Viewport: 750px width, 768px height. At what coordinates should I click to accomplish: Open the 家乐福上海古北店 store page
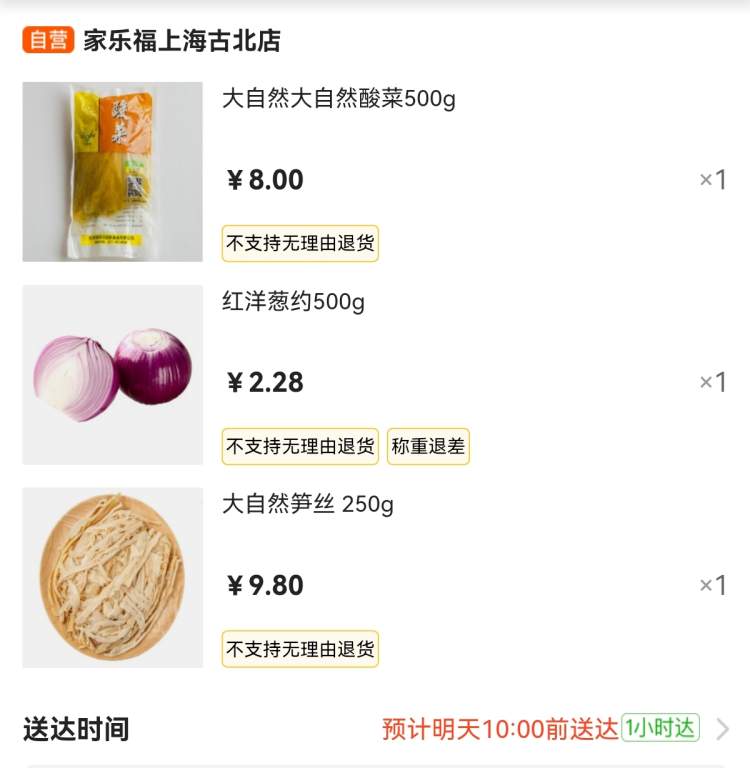181,41
